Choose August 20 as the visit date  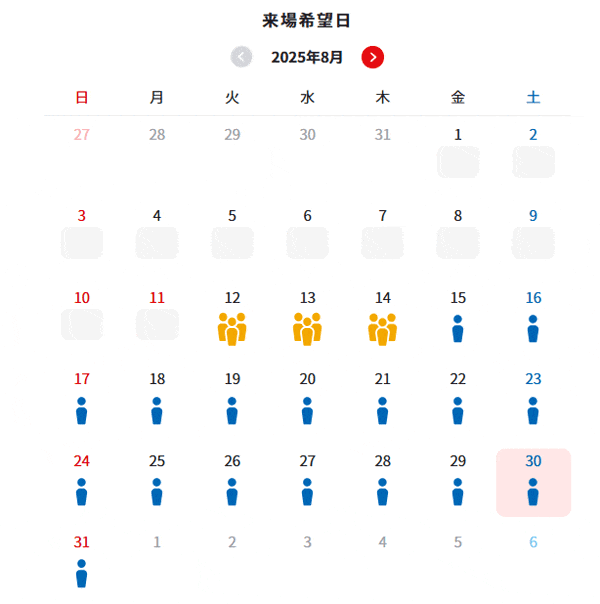point(307,399)
